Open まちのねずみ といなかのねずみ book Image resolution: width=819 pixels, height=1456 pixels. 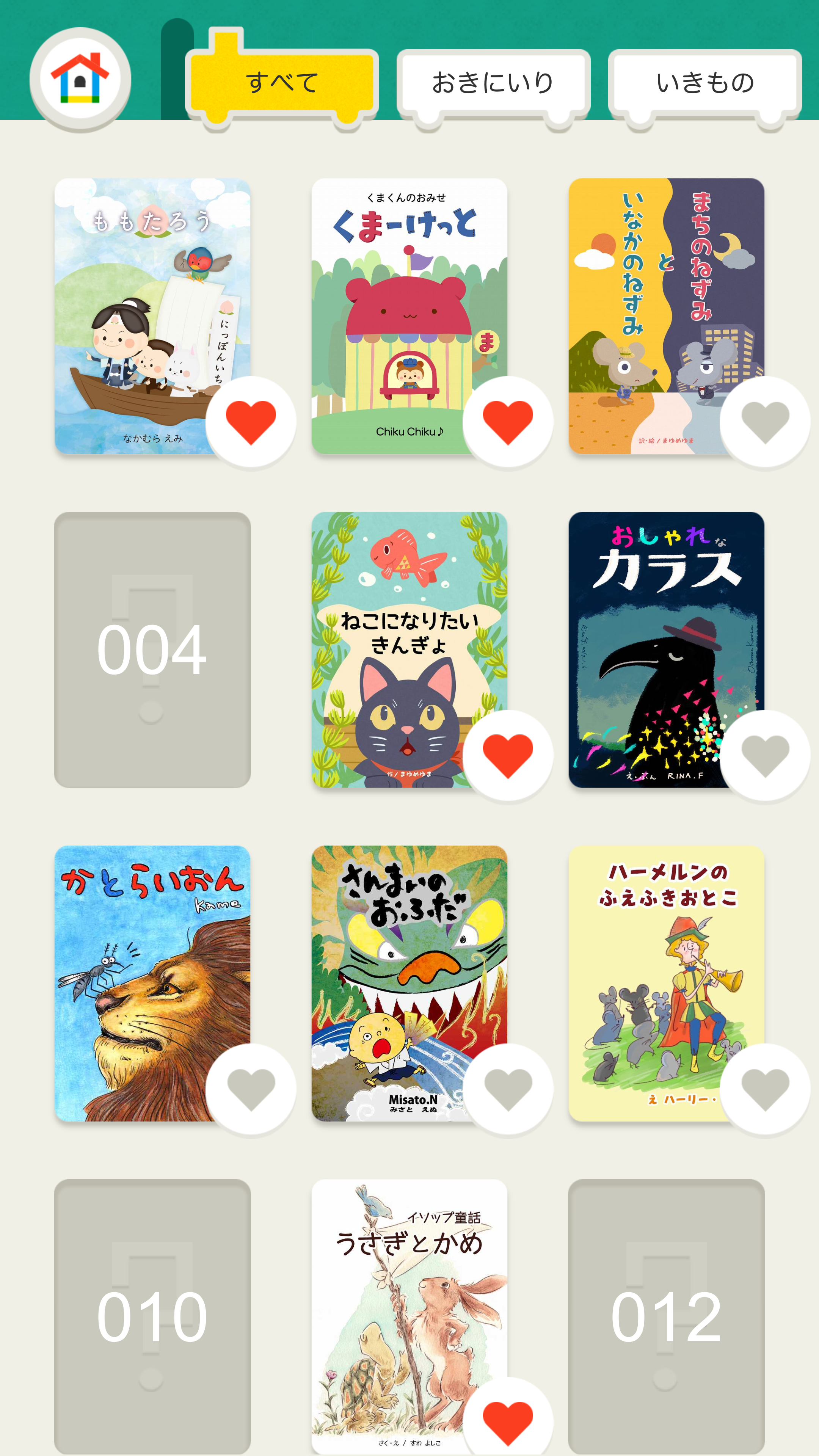pyautogui.click(x=667, y=316)
